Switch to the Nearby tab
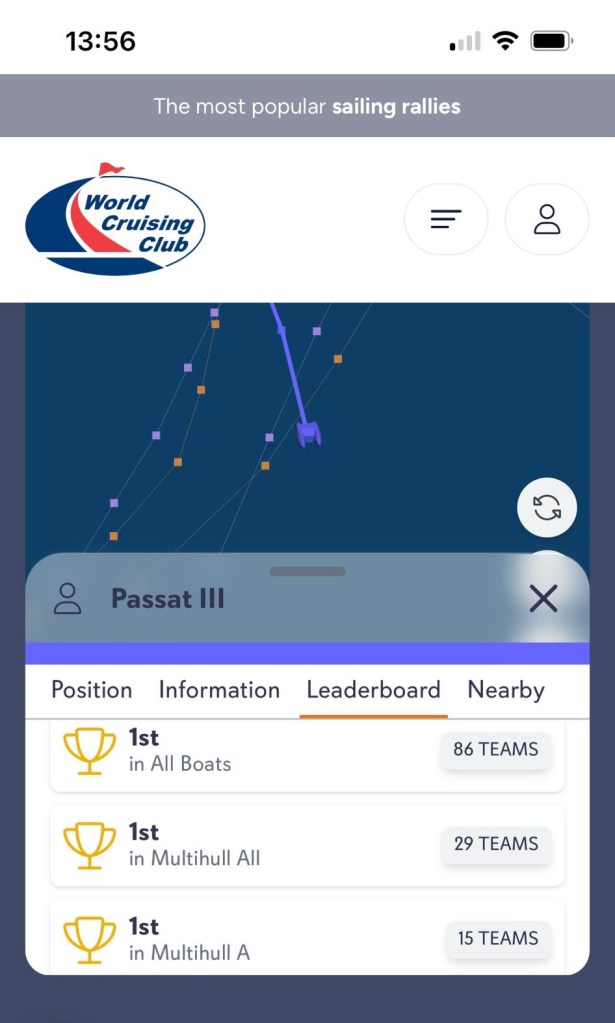Screen dimensions: 615x1023 tap(506, 690)
